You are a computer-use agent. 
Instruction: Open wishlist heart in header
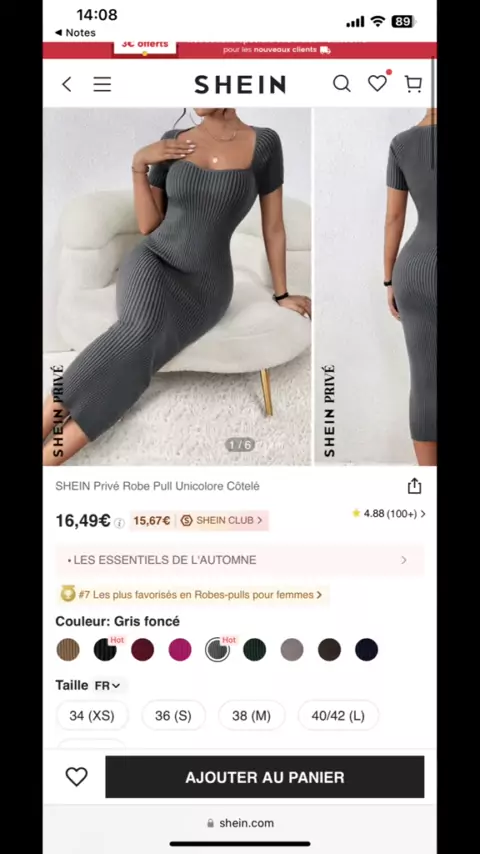click(x=378, y=83)
